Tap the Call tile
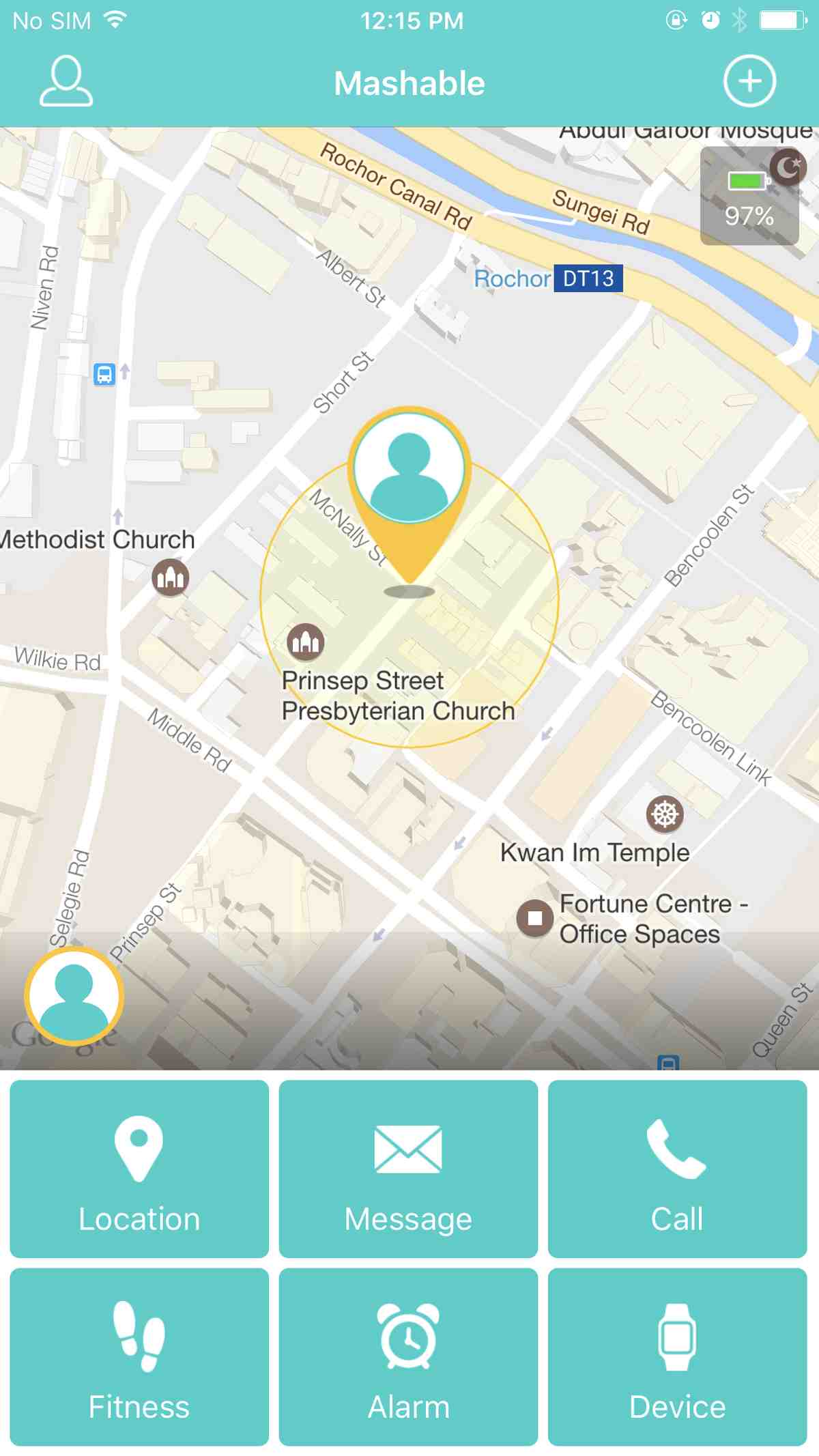Screen dimensions: 819x1456 (677, 1169)
